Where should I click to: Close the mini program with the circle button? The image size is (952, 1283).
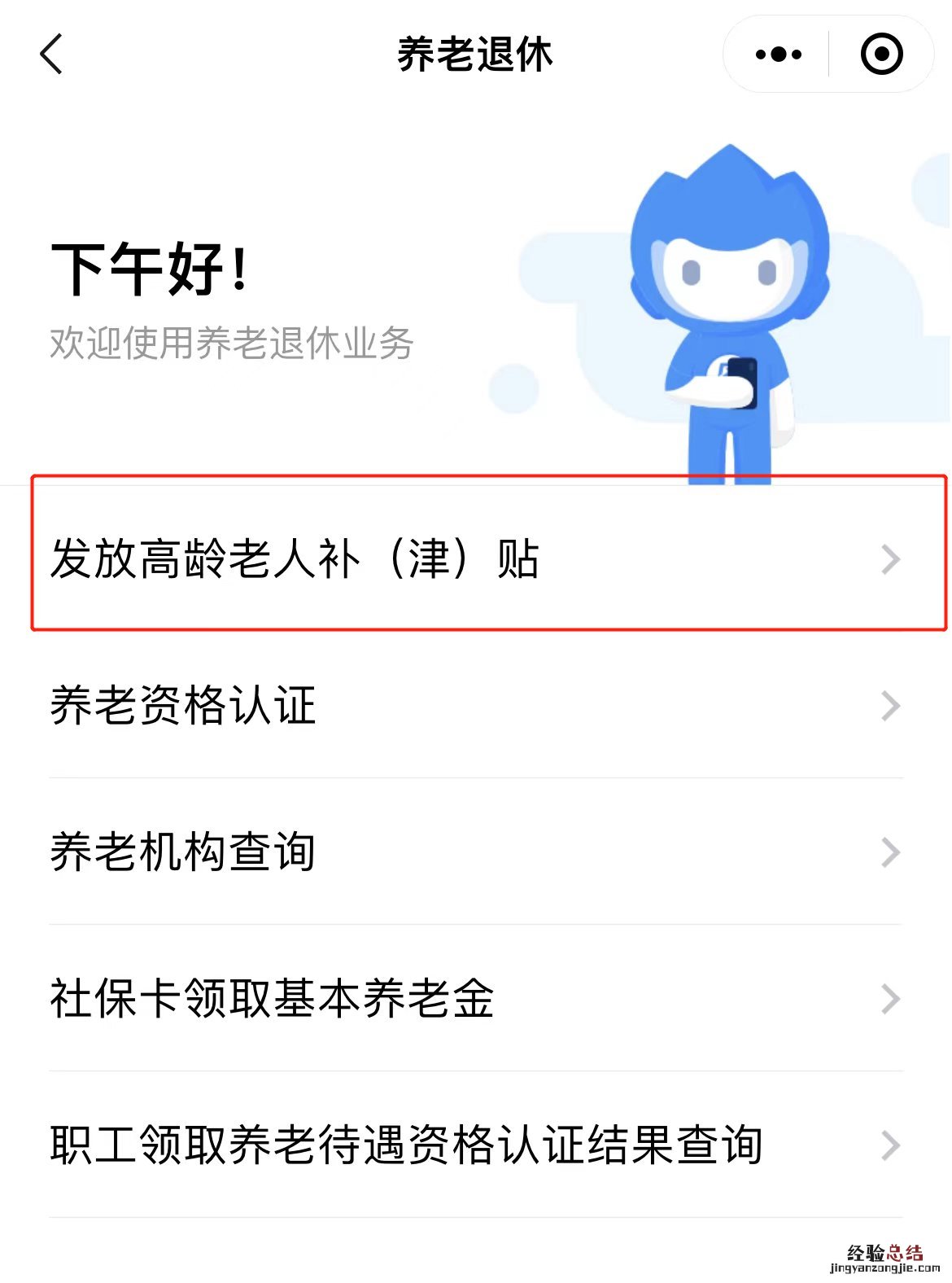tap(881, 55)
